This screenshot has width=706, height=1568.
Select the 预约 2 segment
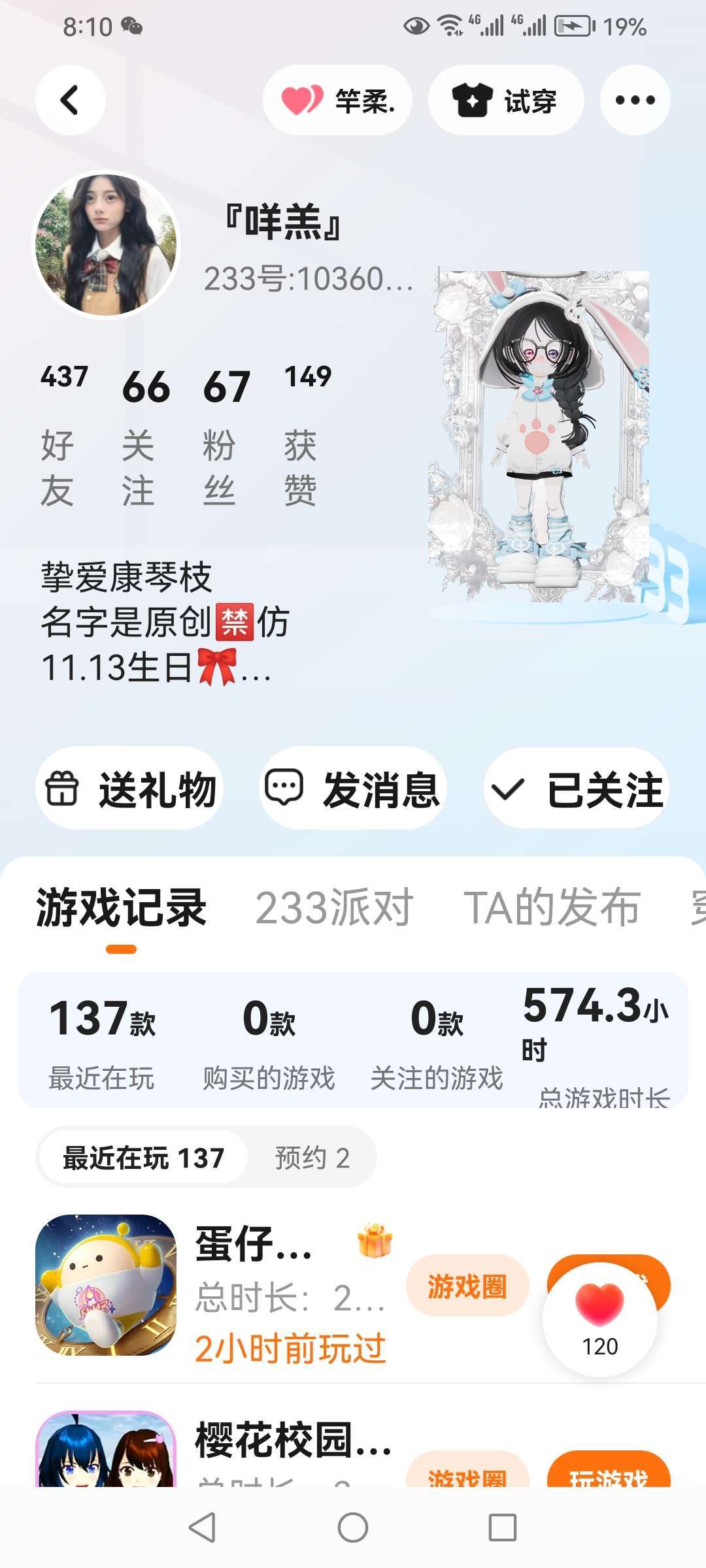[312, 1158]
